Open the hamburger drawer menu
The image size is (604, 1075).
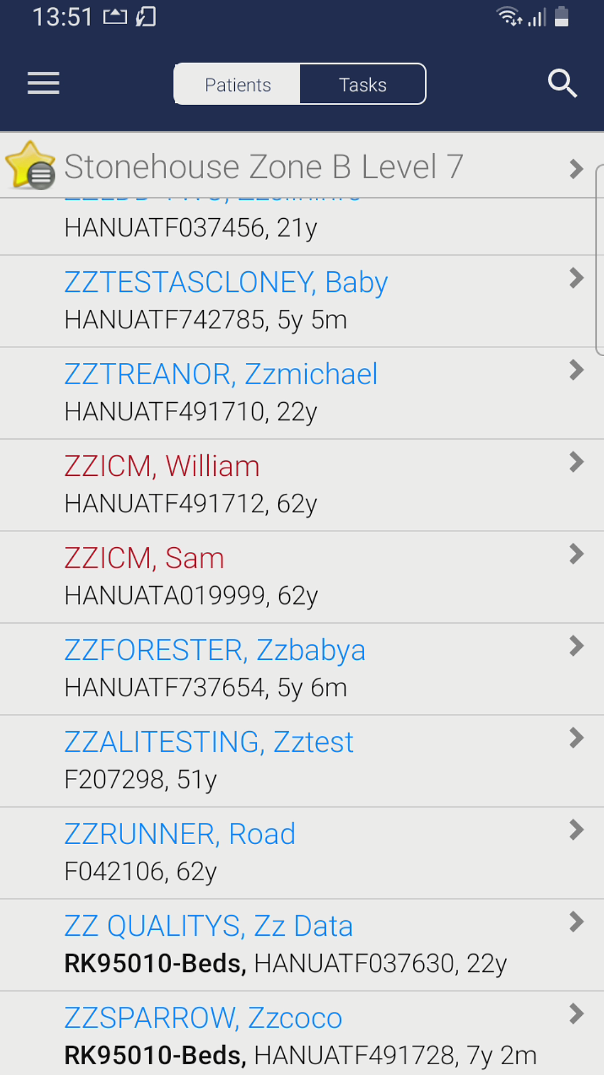click(x=43, y=84)
